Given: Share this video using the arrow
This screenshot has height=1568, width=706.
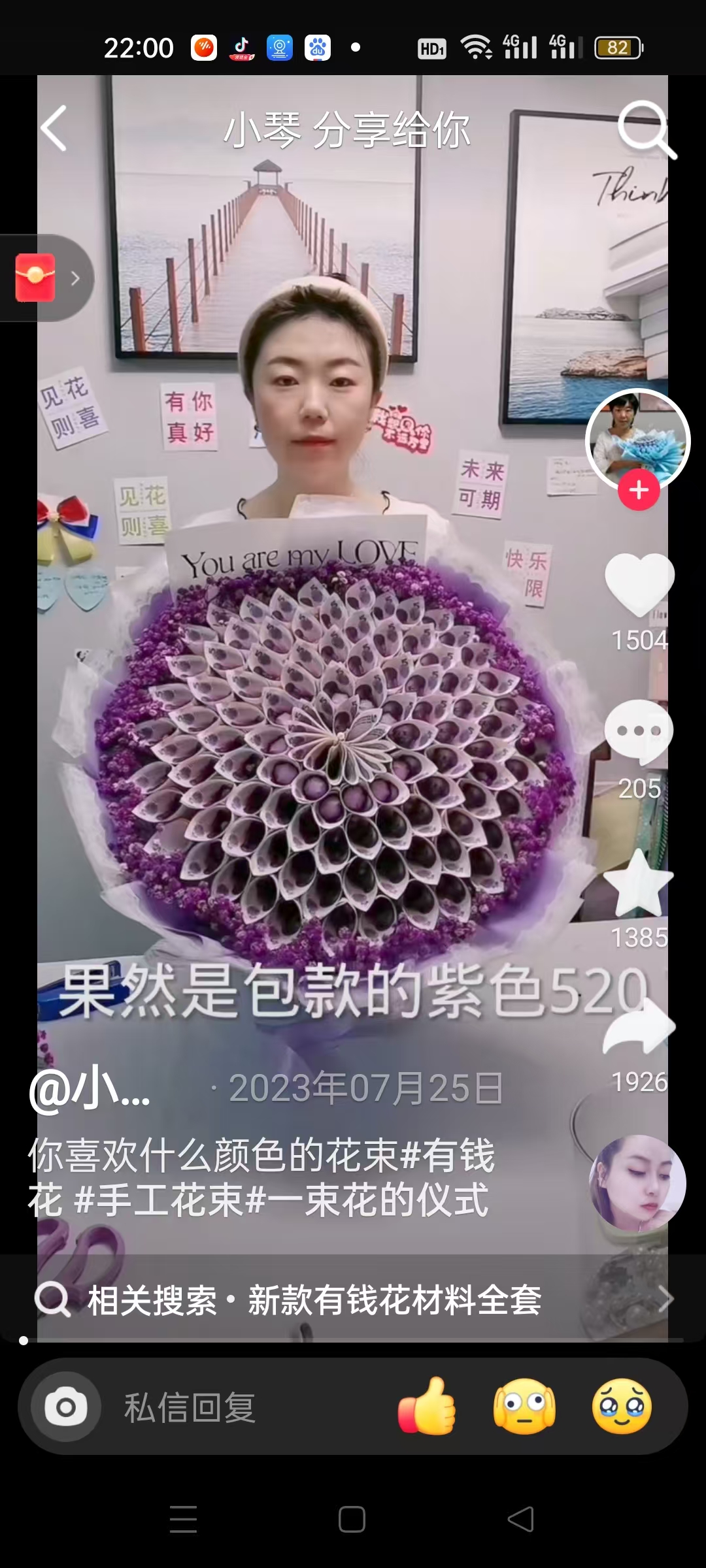Looking at the screenshot, I should point(639,1028).
